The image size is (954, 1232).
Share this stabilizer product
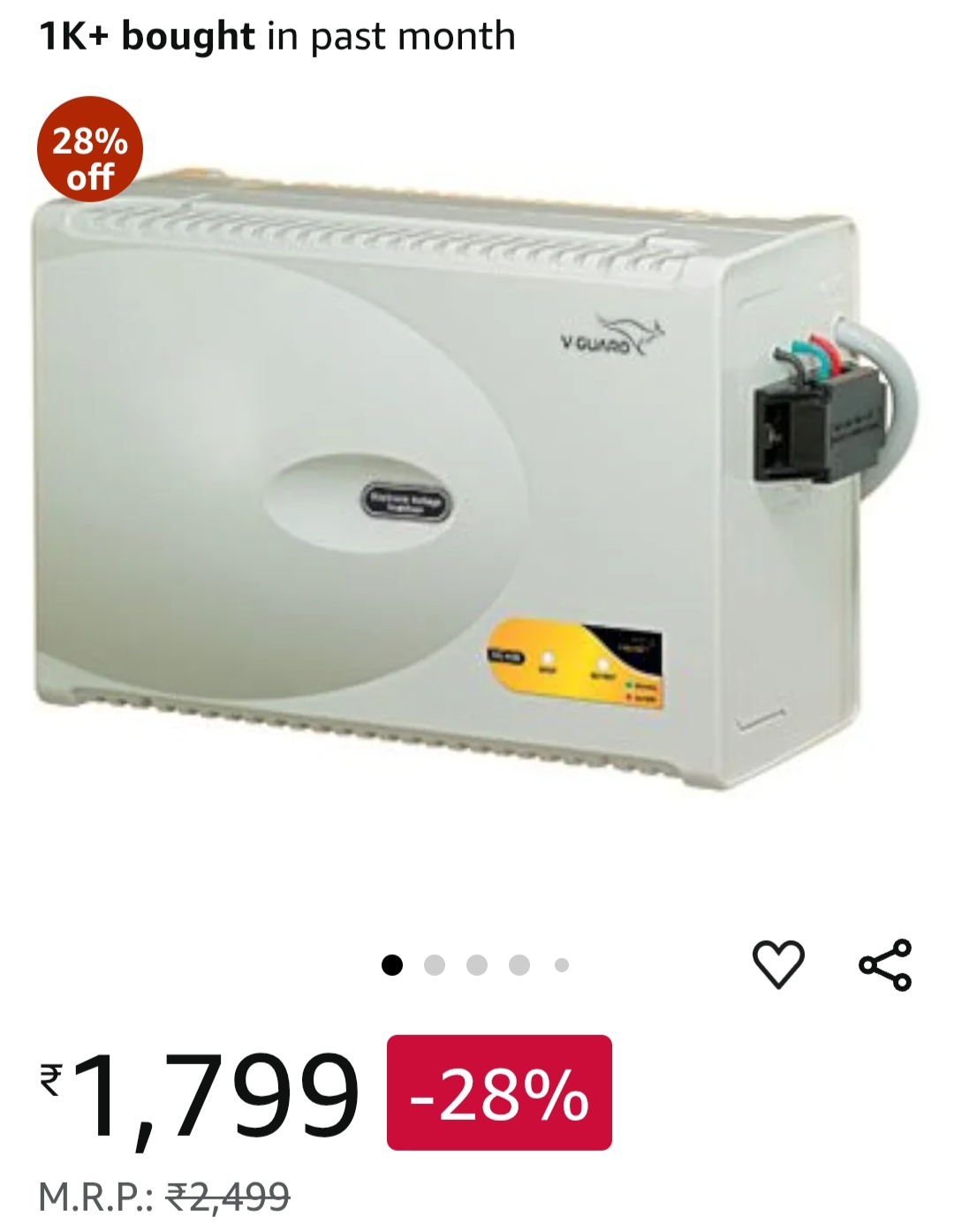pyautogui.click(x=885, y=964)
